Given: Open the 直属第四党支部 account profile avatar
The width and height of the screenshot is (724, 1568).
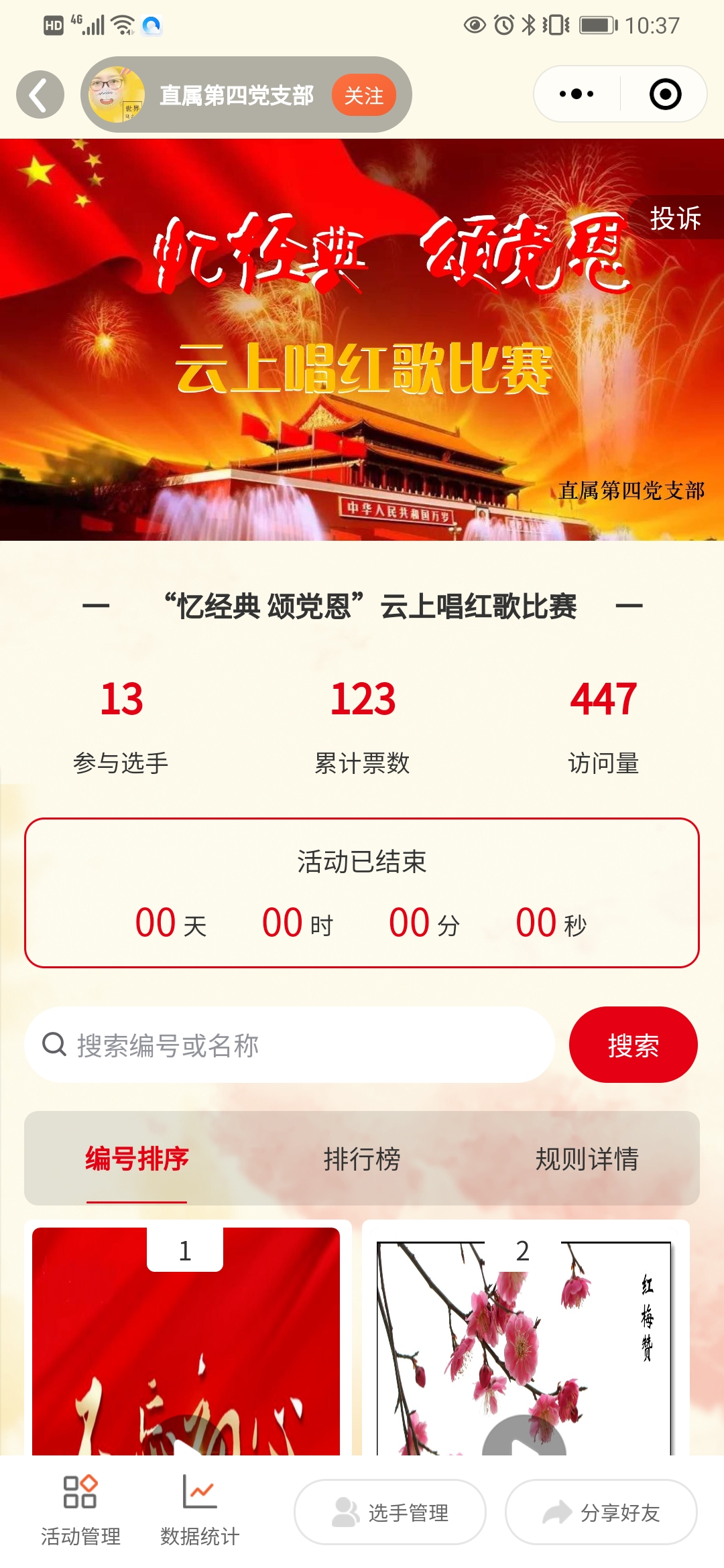Looking at the screenshot, I should [x=117, y=94].
